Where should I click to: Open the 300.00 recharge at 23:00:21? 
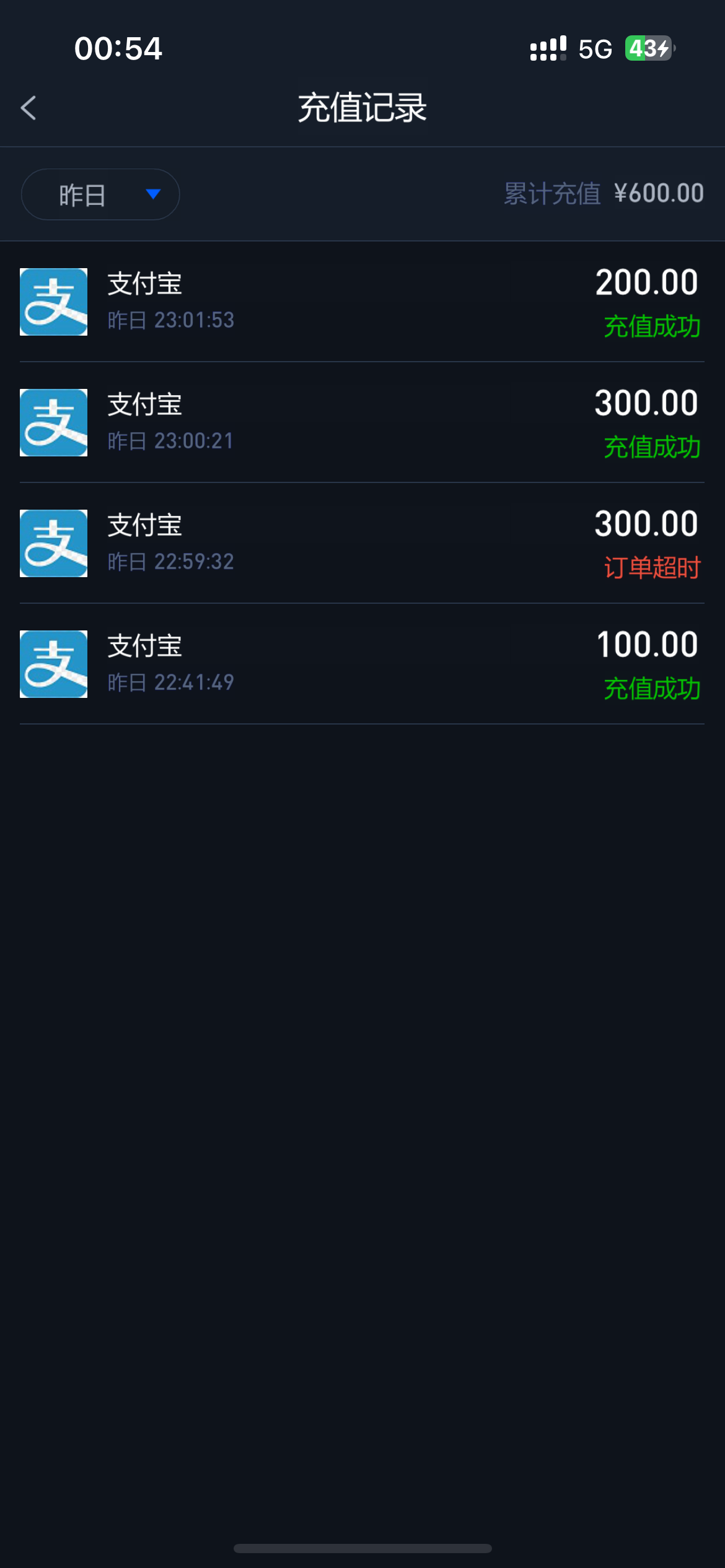pos(362,422)
